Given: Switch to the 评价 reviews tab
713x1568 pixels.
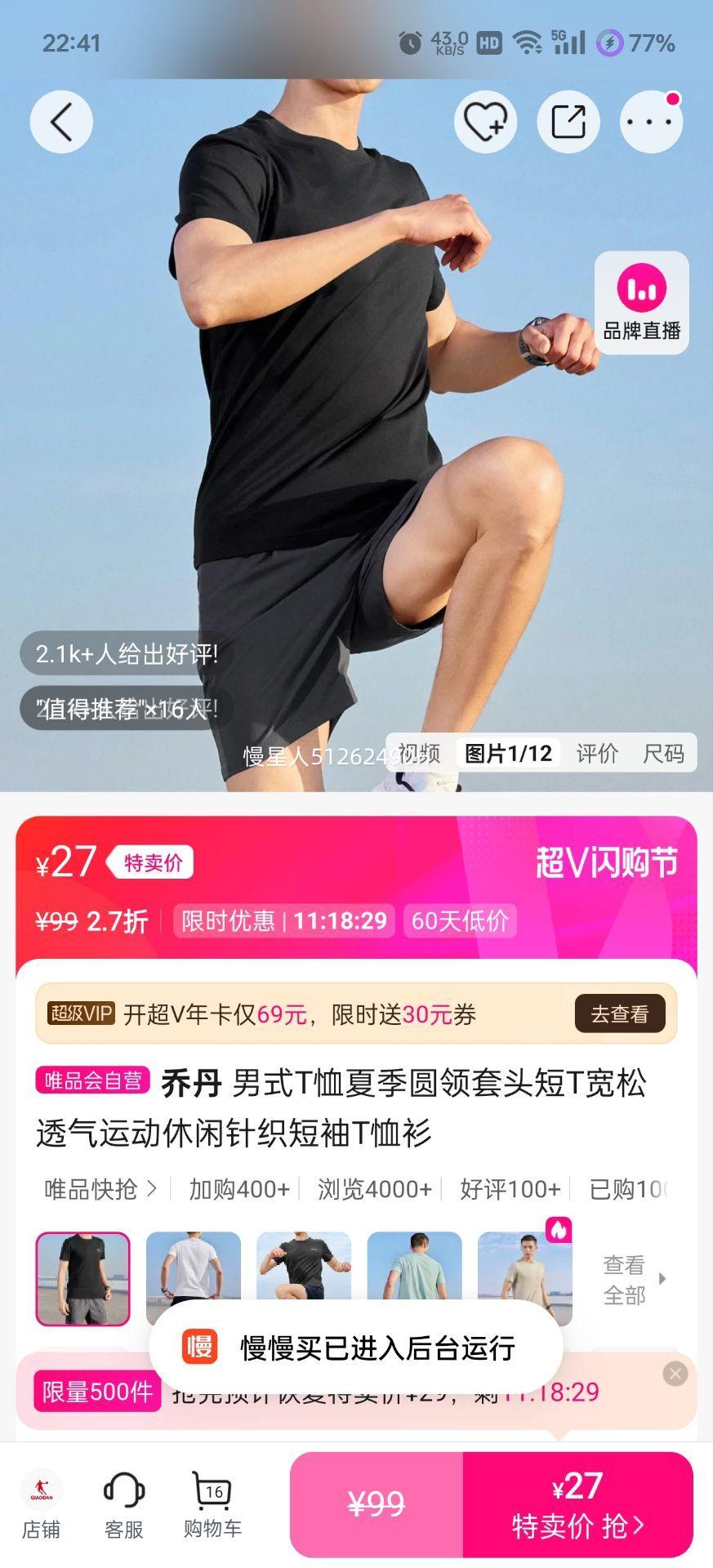Looking at the screenshot, I should tap(595, 753).
